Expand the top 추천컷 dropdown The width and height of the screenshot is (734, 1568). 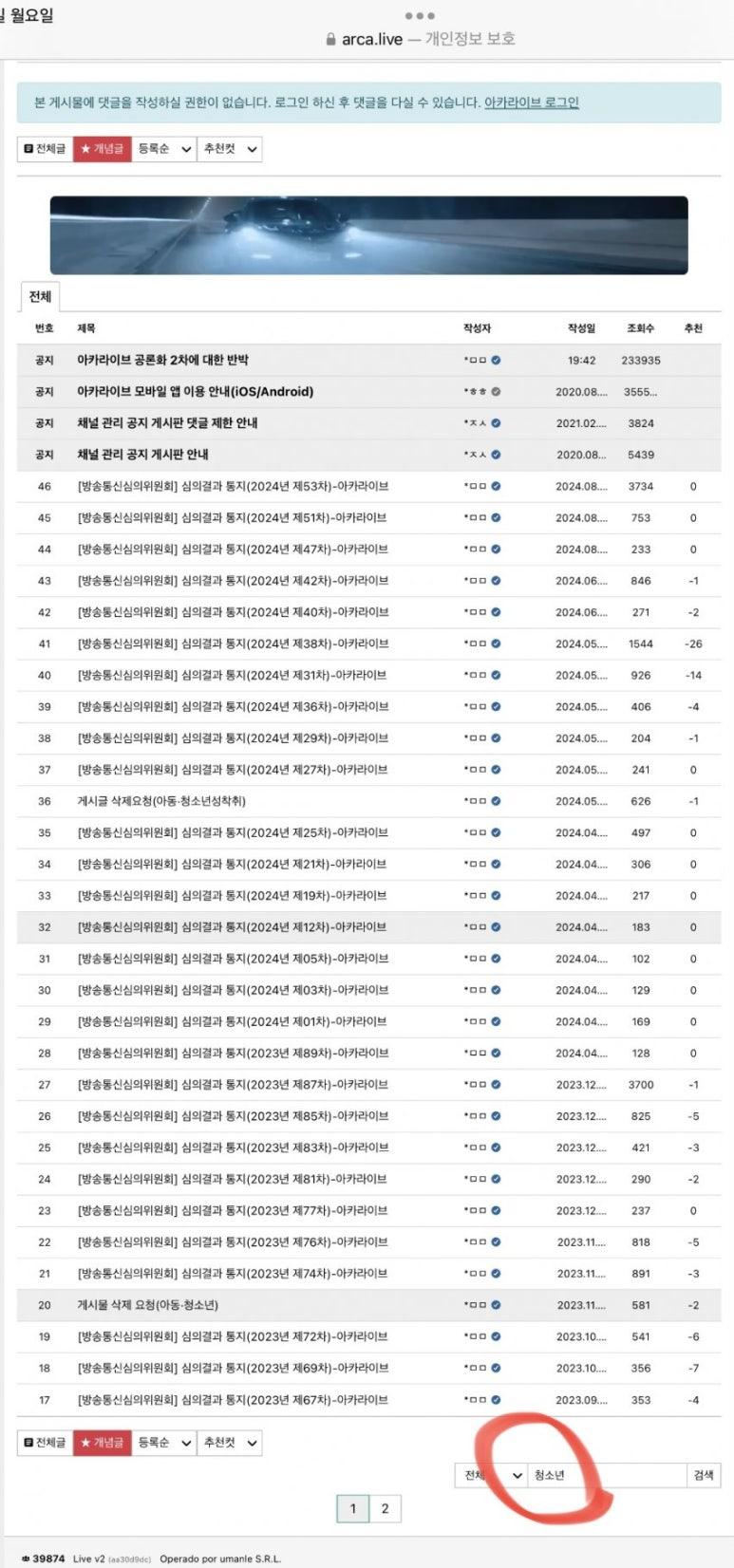pos(229,149)
